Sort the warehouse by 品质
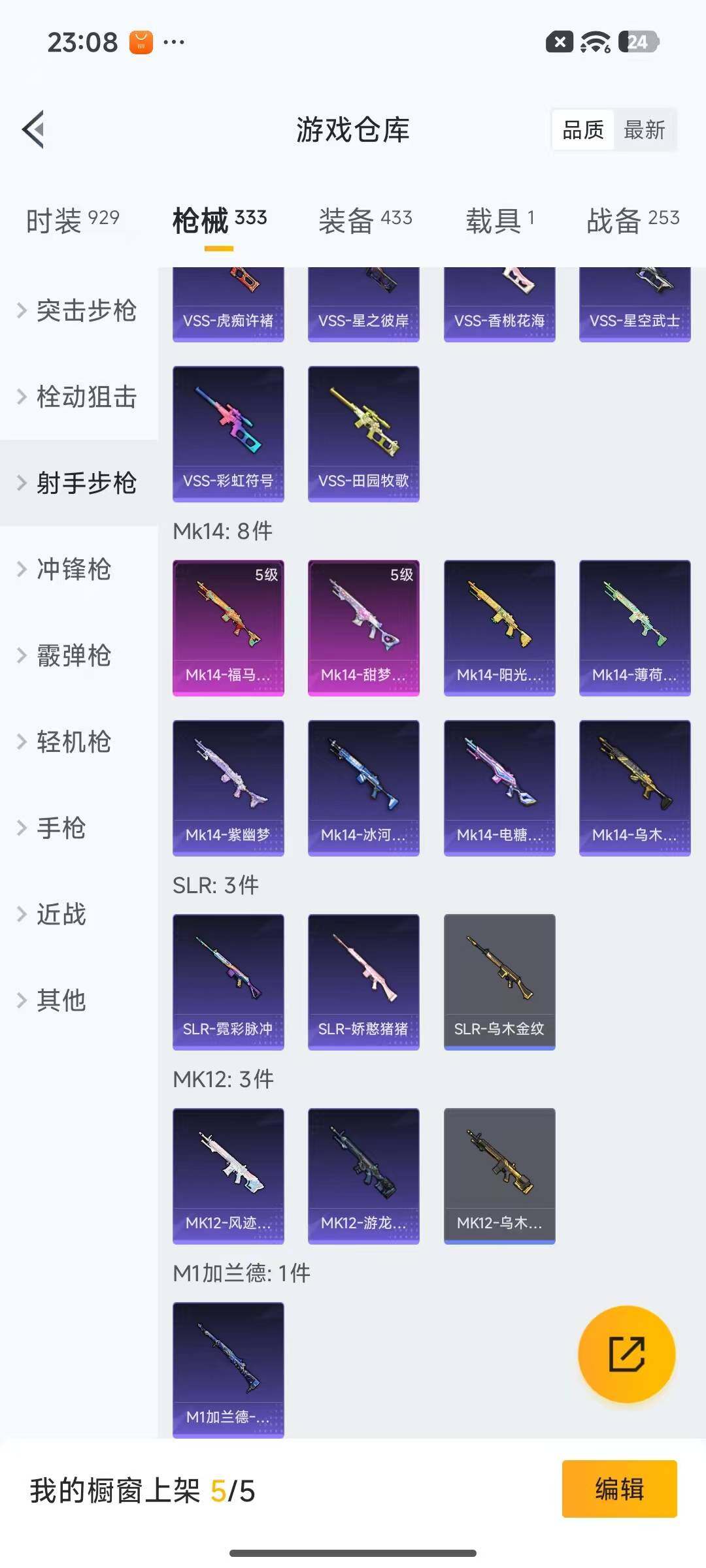Screen dimensions: 706x1568 pyautogui.click(x=583, y=130)
